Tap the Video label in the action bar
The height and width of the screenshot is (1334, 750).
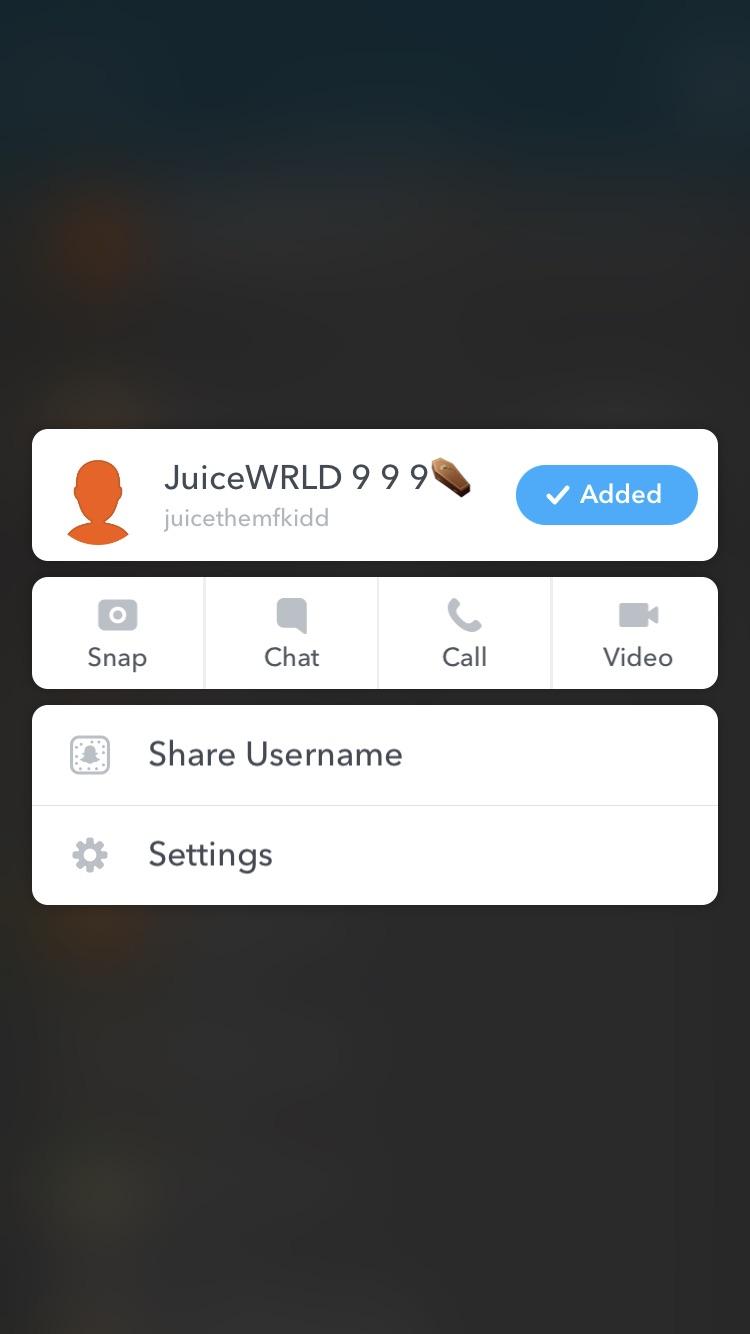(637, 657)
